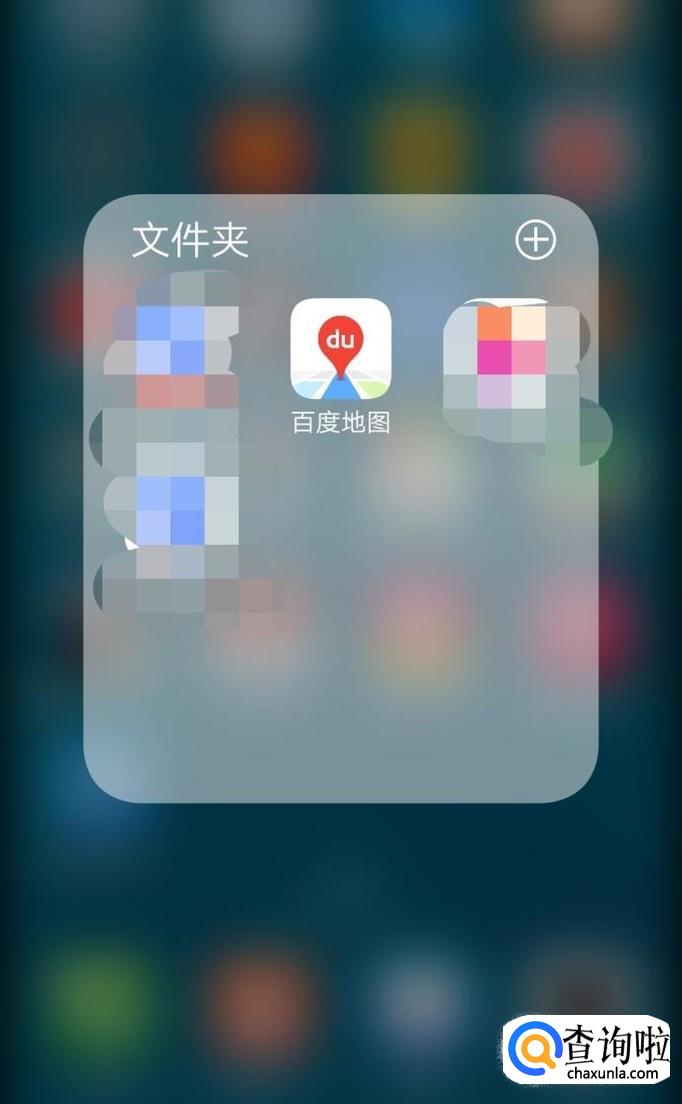Image resolution: width=682 pixels, height=1104 pixels.
Task: Open the 百度地图 app
Action: click(340, 348)
